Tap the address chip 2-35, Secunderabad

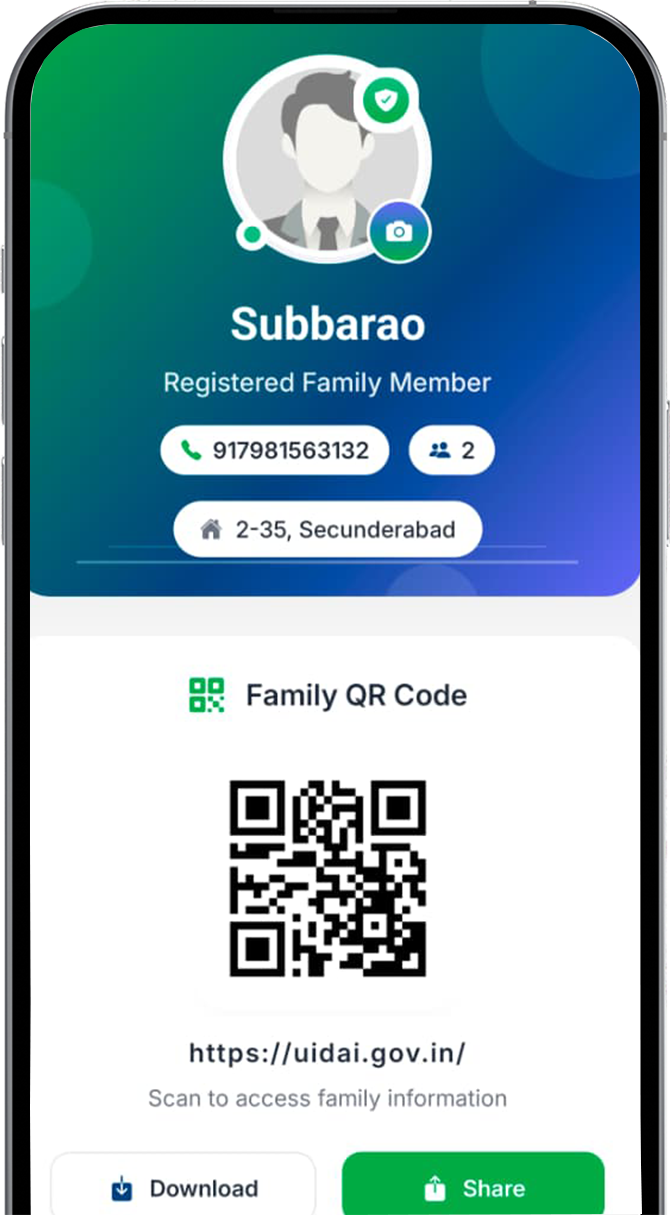click(x=328, y=529)
